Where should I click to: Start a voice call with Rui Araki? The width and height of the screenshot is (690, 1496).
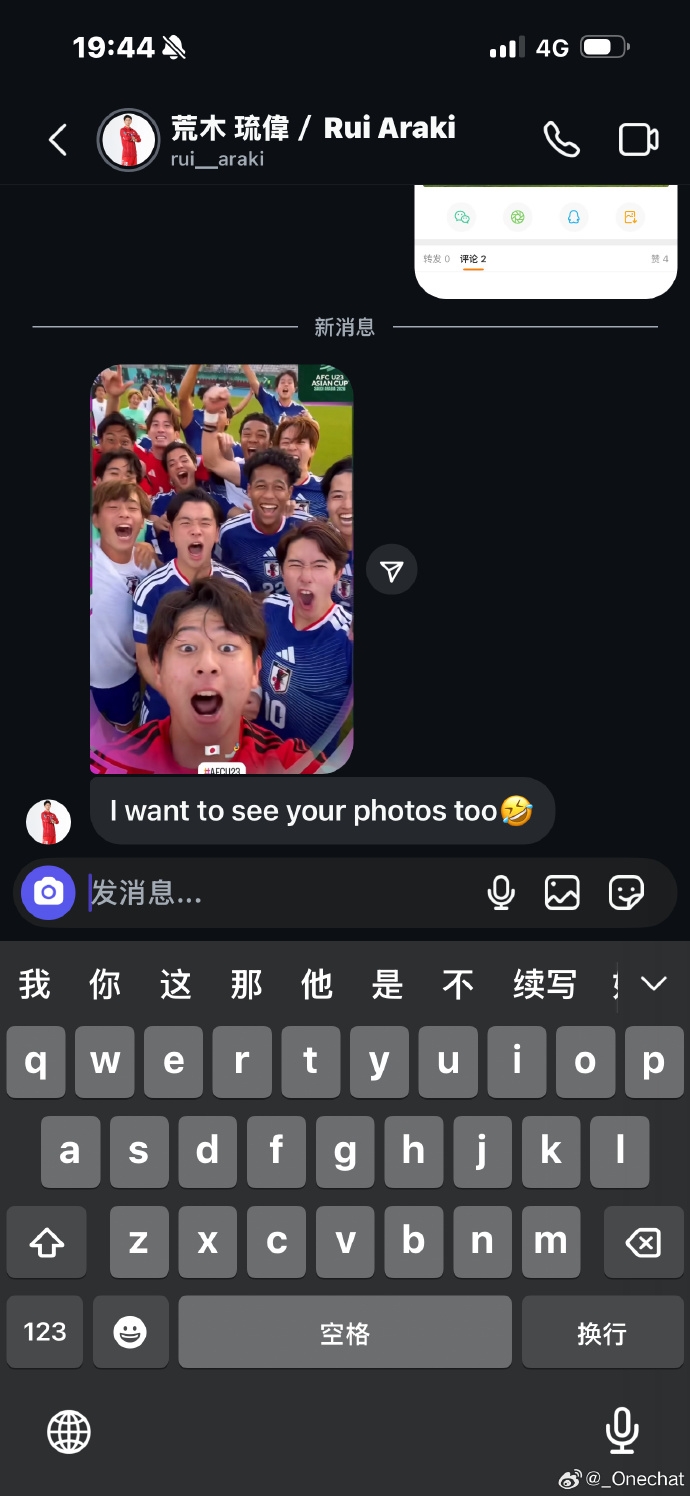pos(561,140)
